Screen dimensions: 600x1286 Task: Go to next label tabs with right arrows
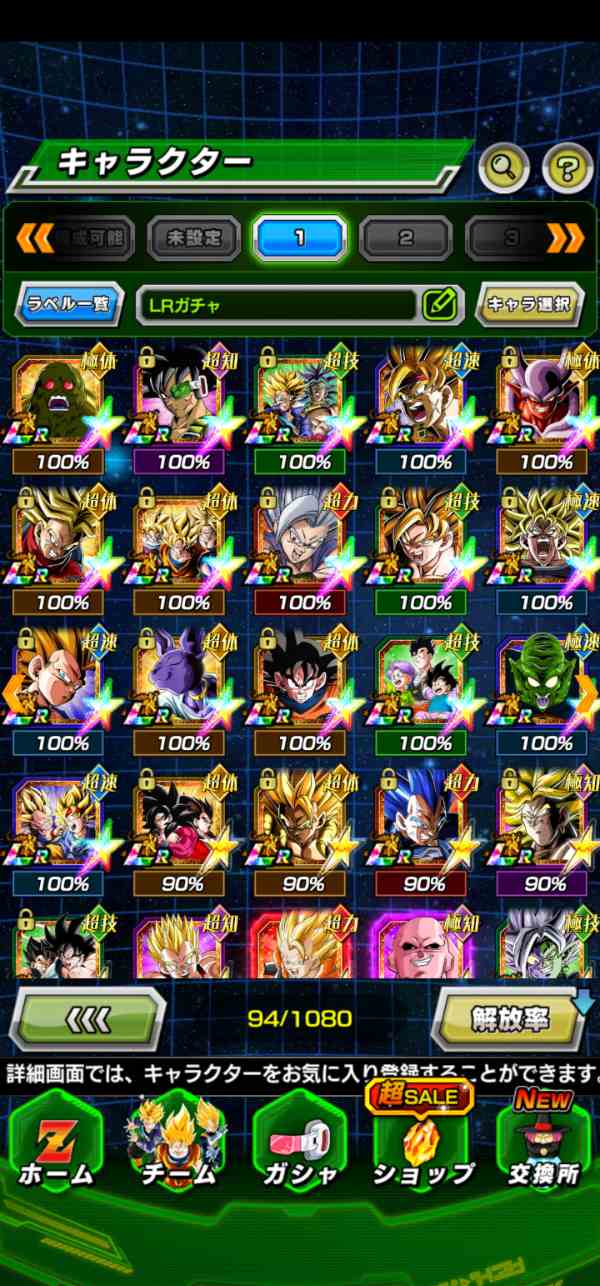pos(565,239)
